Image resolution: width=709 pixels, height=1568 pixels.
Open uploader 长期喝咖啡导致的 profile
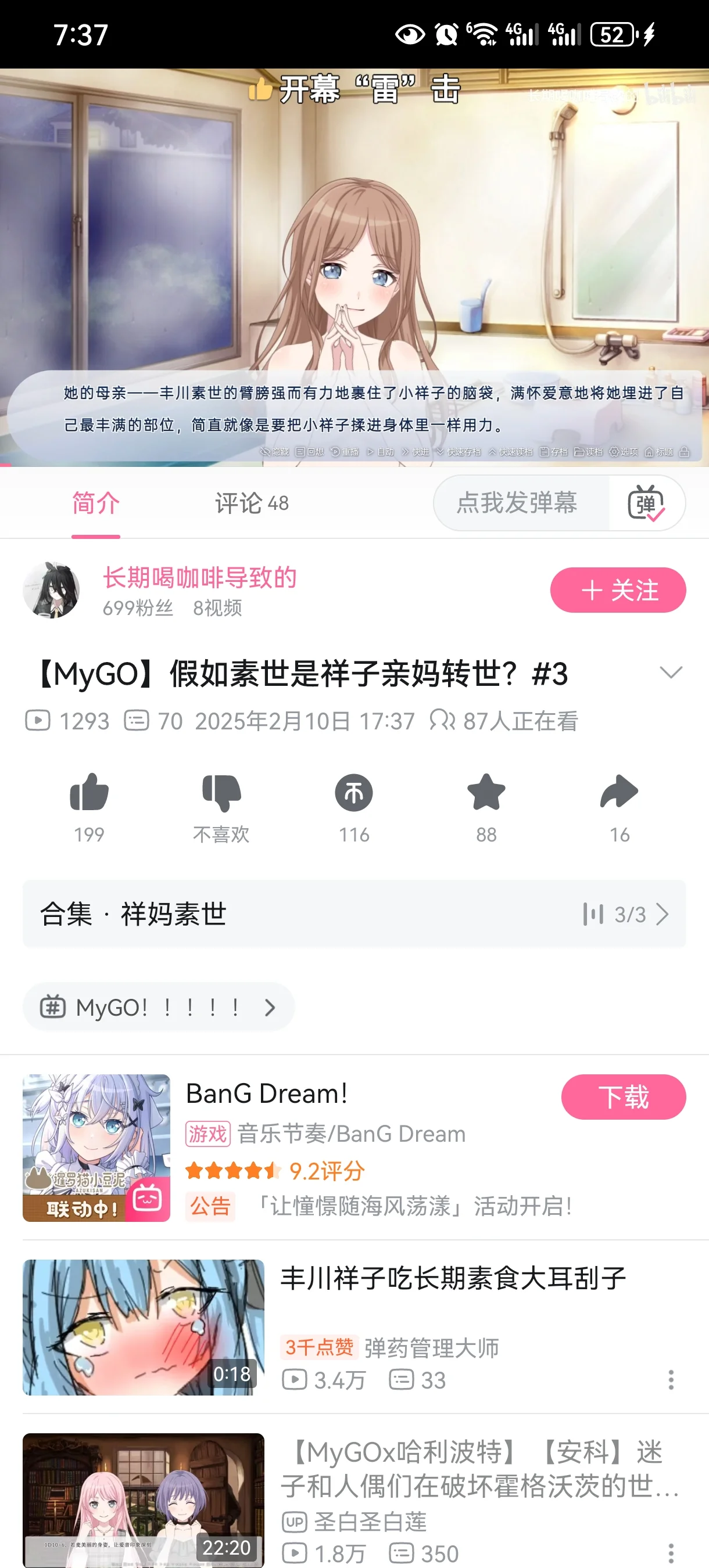pos(199,578)
